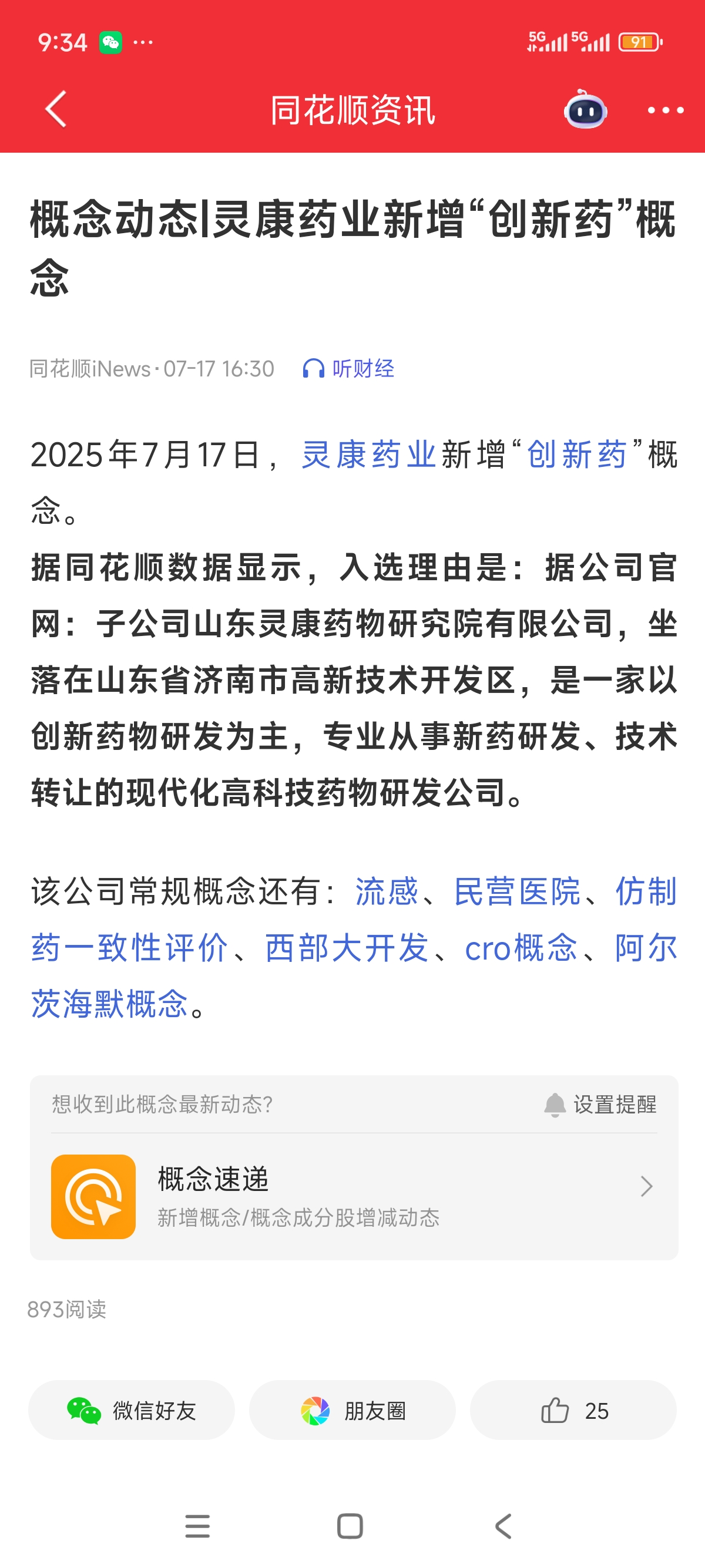
Task: Open the 创新药 concept link
Action: tap(576, 455)
